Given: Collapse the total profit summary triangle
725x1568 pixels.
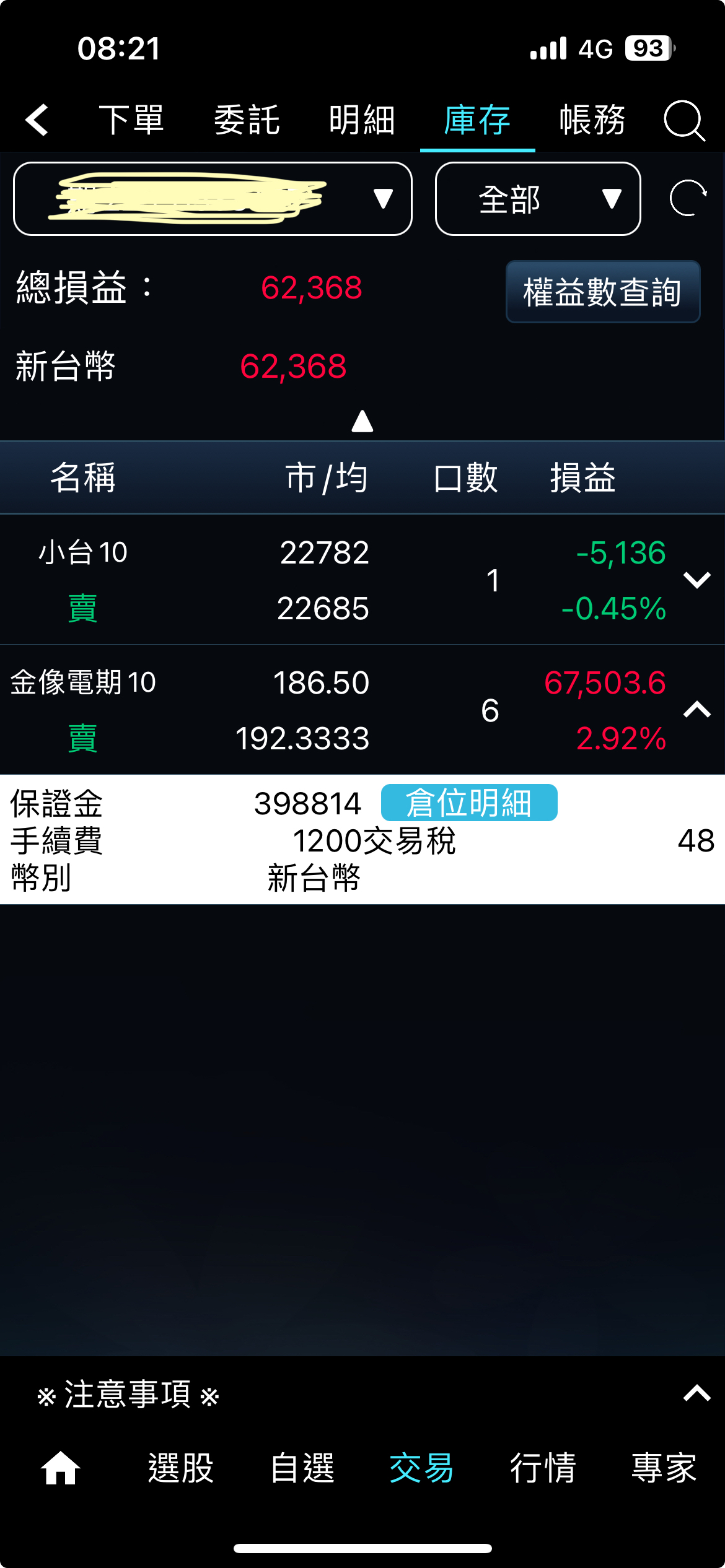Looking at the screenshot, I should [362, 421].
